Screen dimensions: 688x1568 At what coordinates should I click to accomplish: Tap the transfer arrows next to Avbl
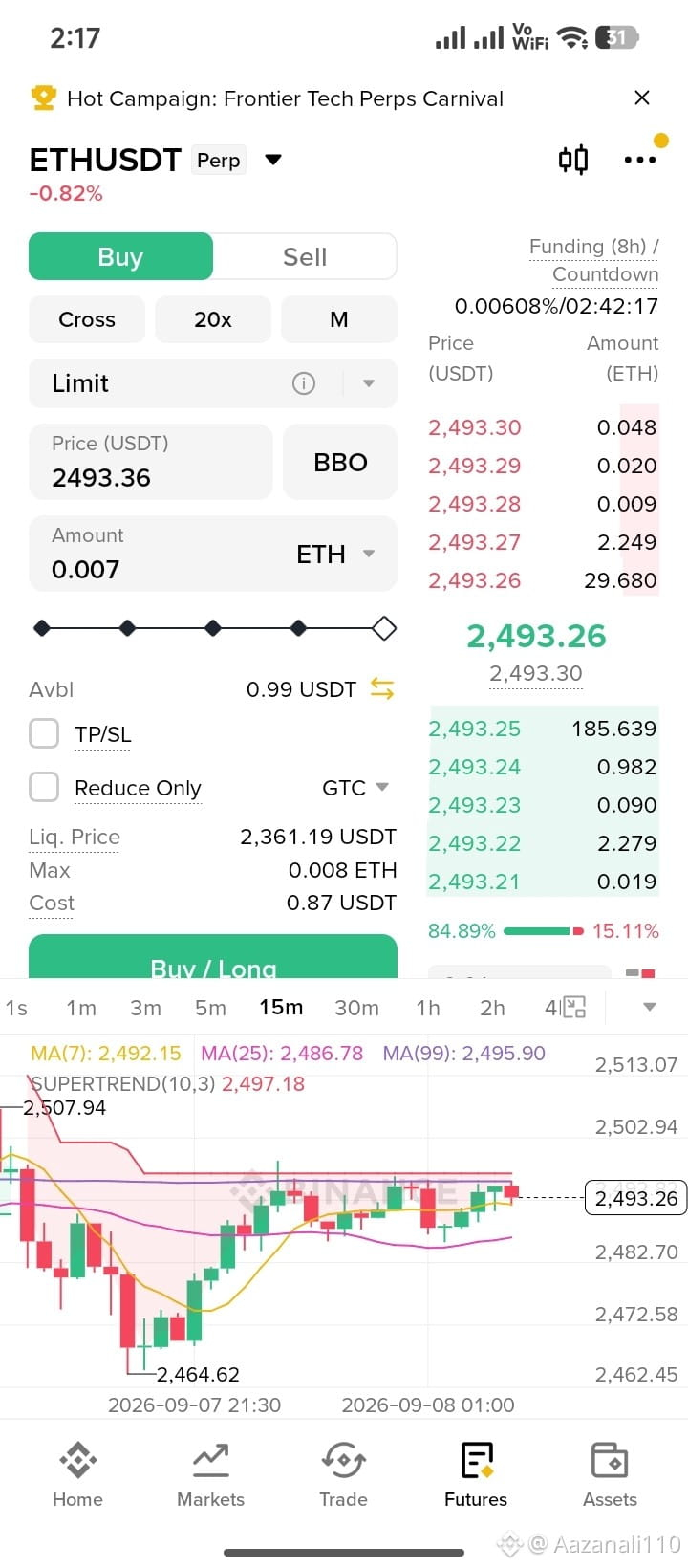382,688
